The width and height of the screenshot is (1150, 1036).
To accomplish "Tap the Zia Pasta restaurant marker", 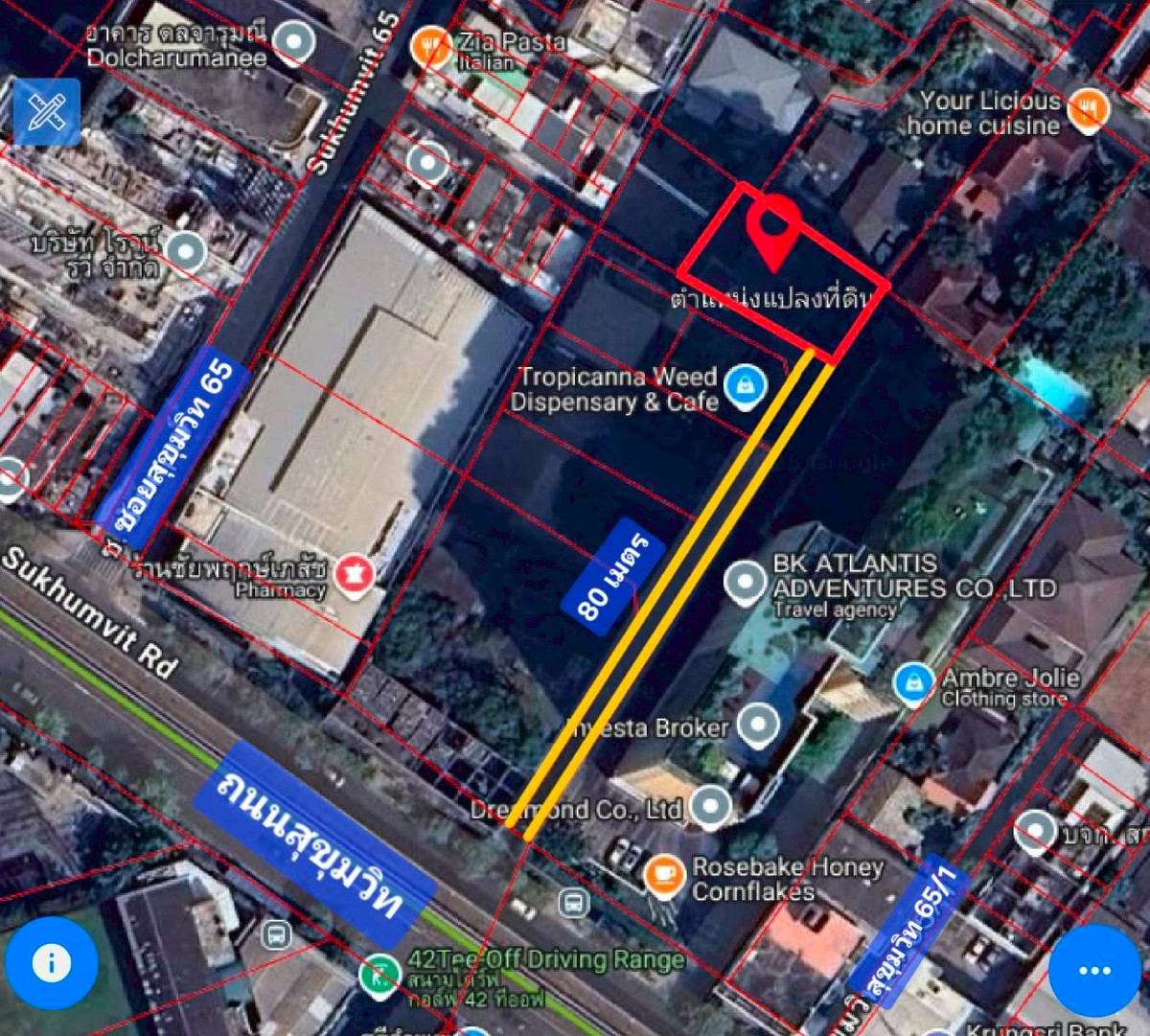I will tap(431, 46).
